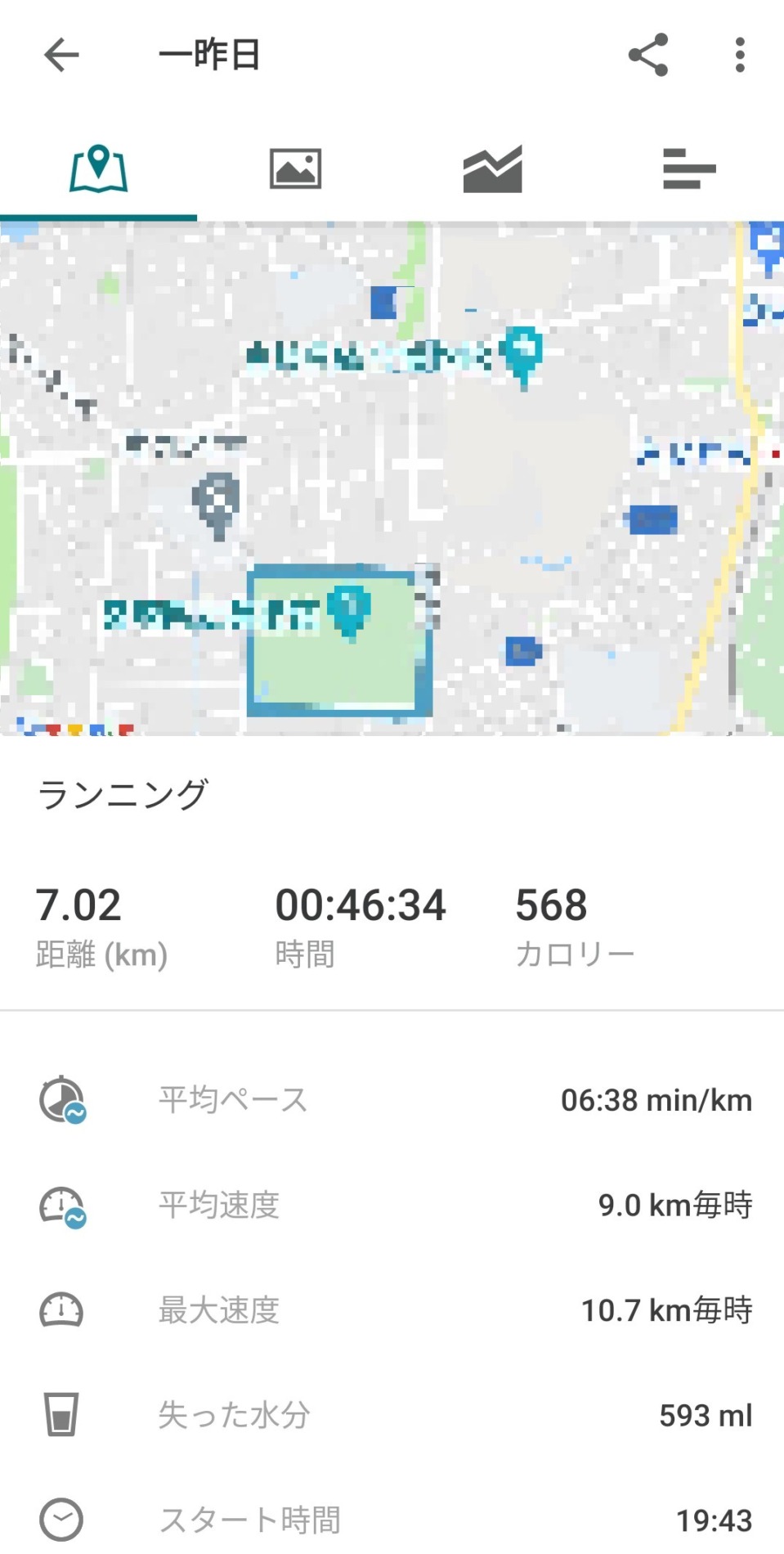The image size is (784, 1554).
Task: Switch to the splits list tab
Action: [689, 169]
